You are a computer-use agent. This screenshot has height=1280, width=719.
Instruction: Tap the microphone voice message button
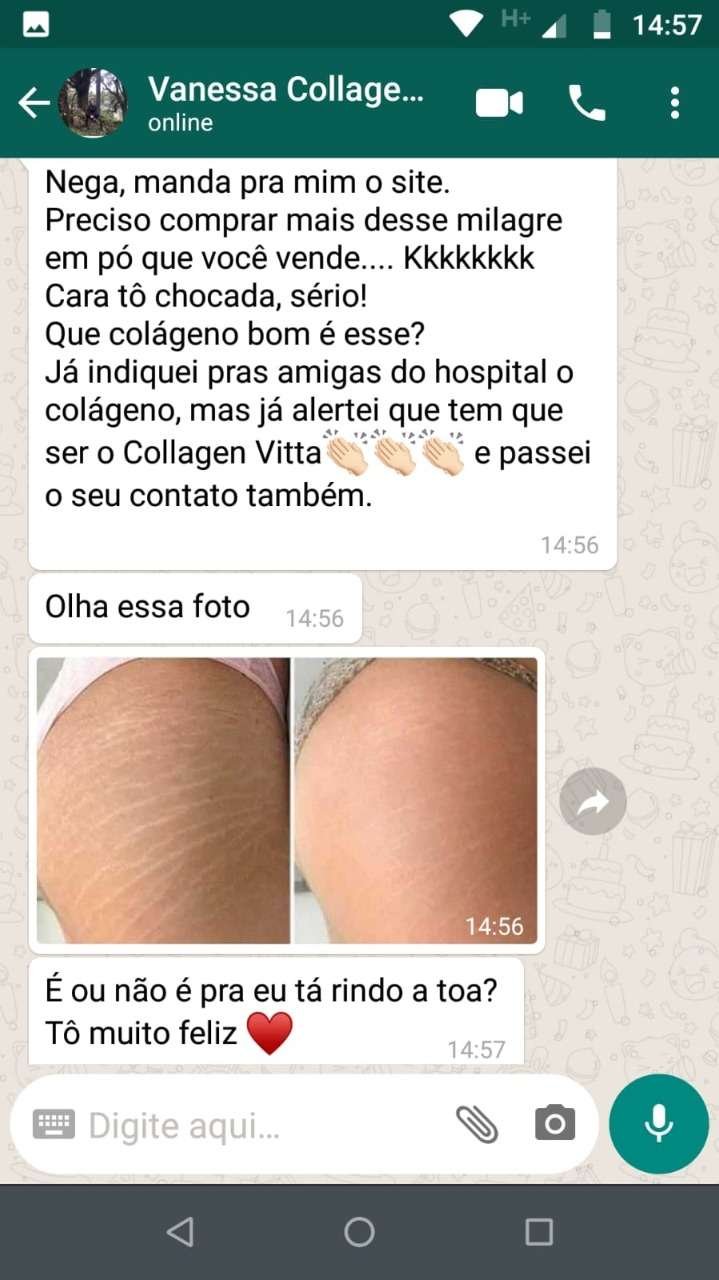pyautogui.click(x=658, y=1124)
